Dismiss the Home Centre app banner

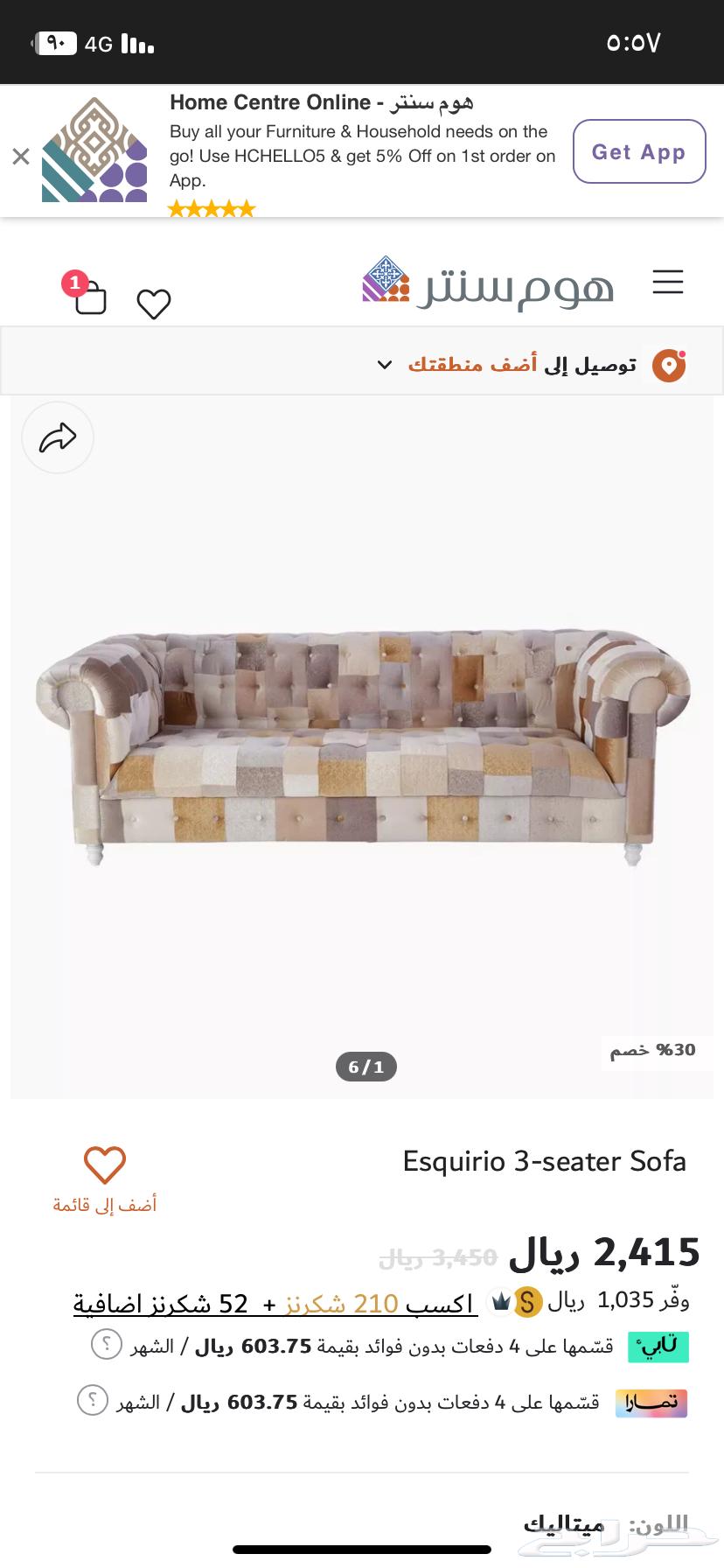click(x=21, y=157)
